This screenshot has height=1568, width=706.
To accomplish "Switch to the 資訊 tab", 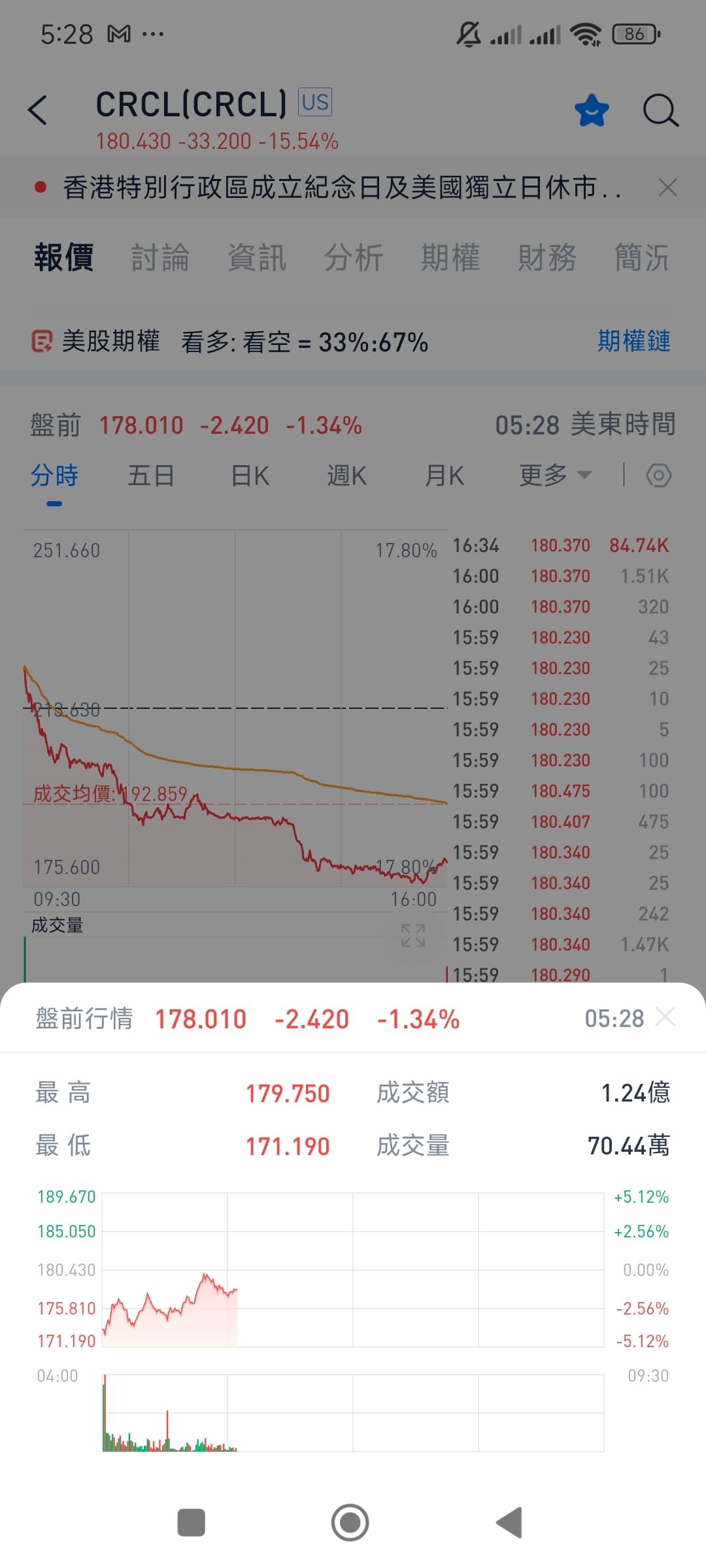I will click(257, 257).
